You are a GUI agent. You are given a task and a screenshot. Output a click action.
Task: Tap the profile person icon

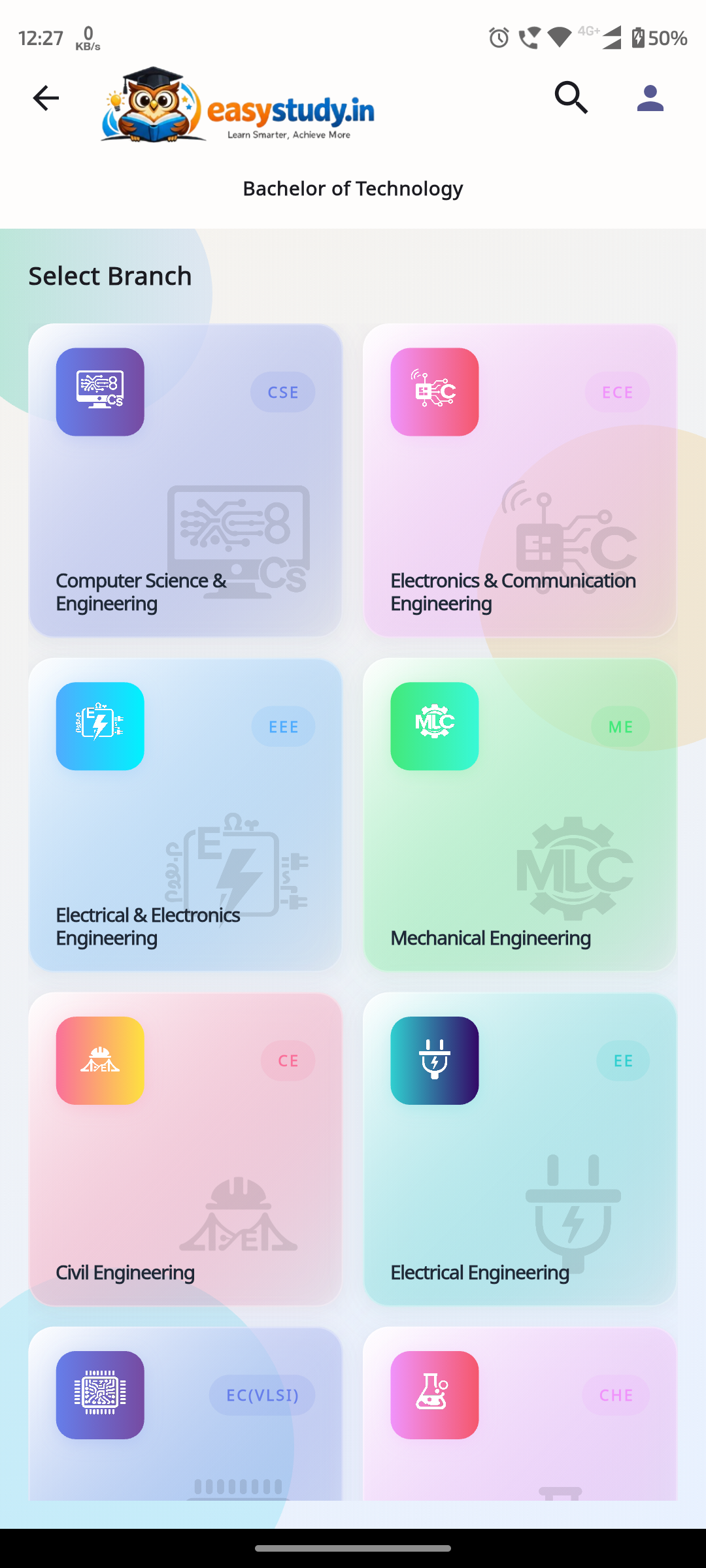click(650, 97)
